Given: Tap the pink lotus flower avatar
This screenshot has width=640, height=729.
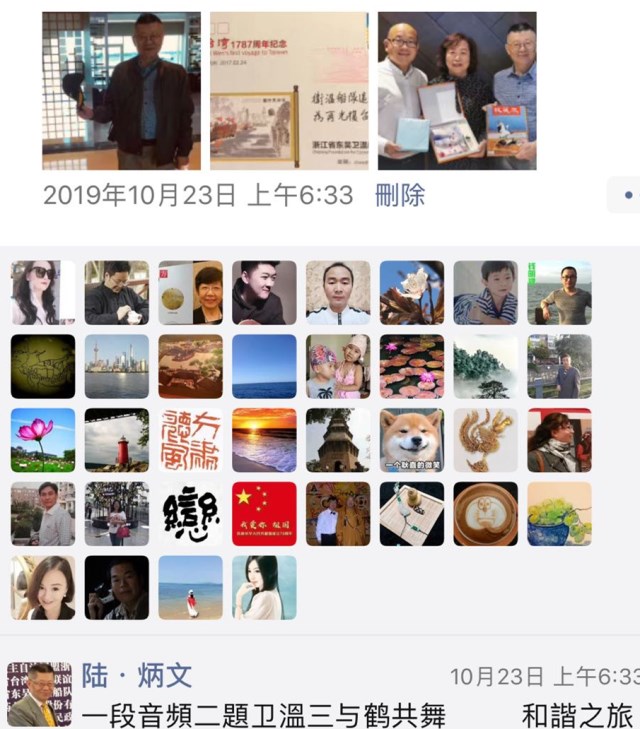Looking at the screenshot, I should 43,440.
